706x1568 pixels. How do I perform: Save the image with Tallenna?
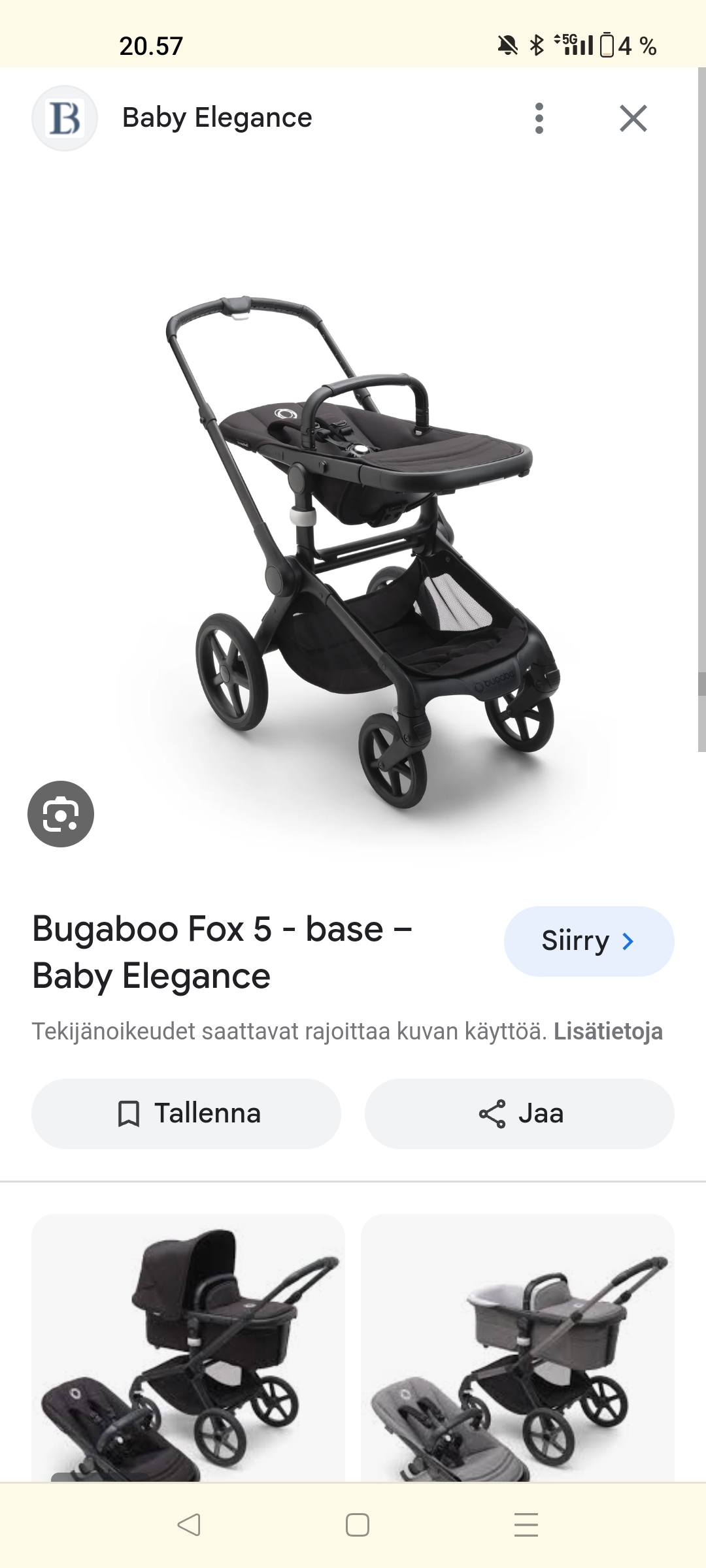186,1113
